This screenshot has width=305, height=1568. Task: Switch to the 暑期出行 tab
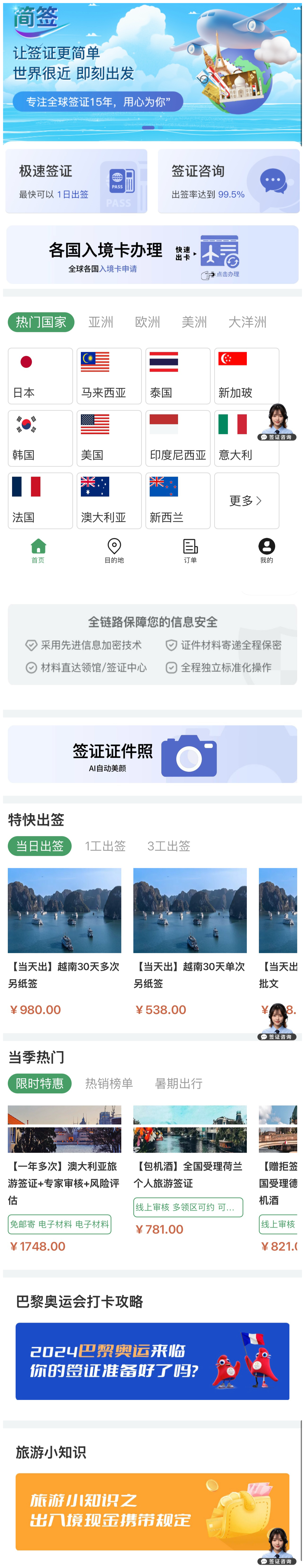[x=178, y=1083]
